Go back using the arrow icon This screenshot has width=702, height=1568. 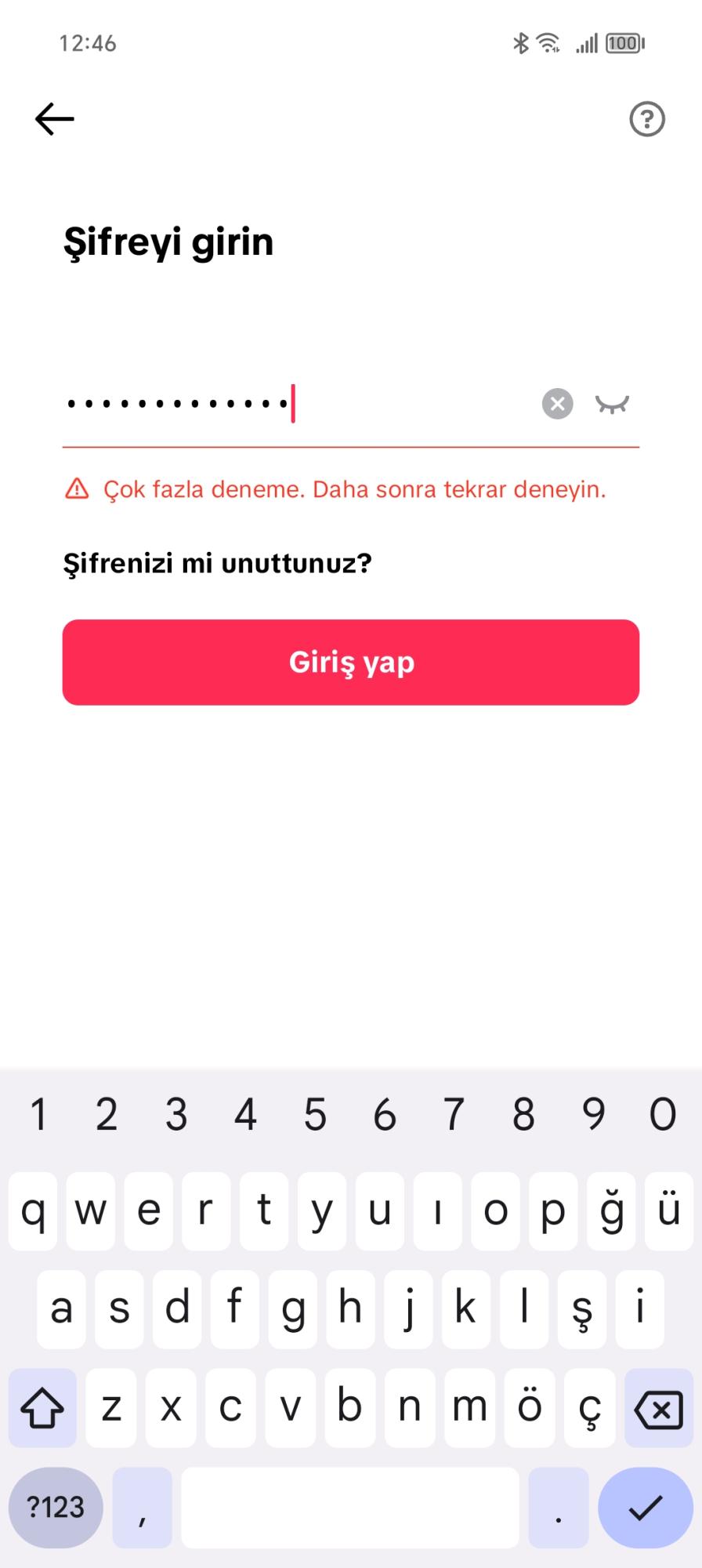(x=54, y=119)
